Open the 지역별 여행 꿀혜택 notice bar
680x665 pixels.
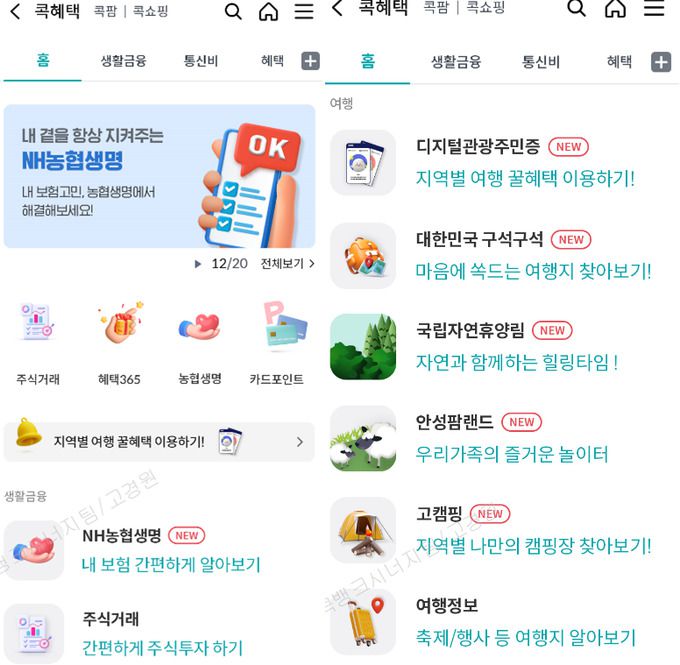(x=158, y=441)
